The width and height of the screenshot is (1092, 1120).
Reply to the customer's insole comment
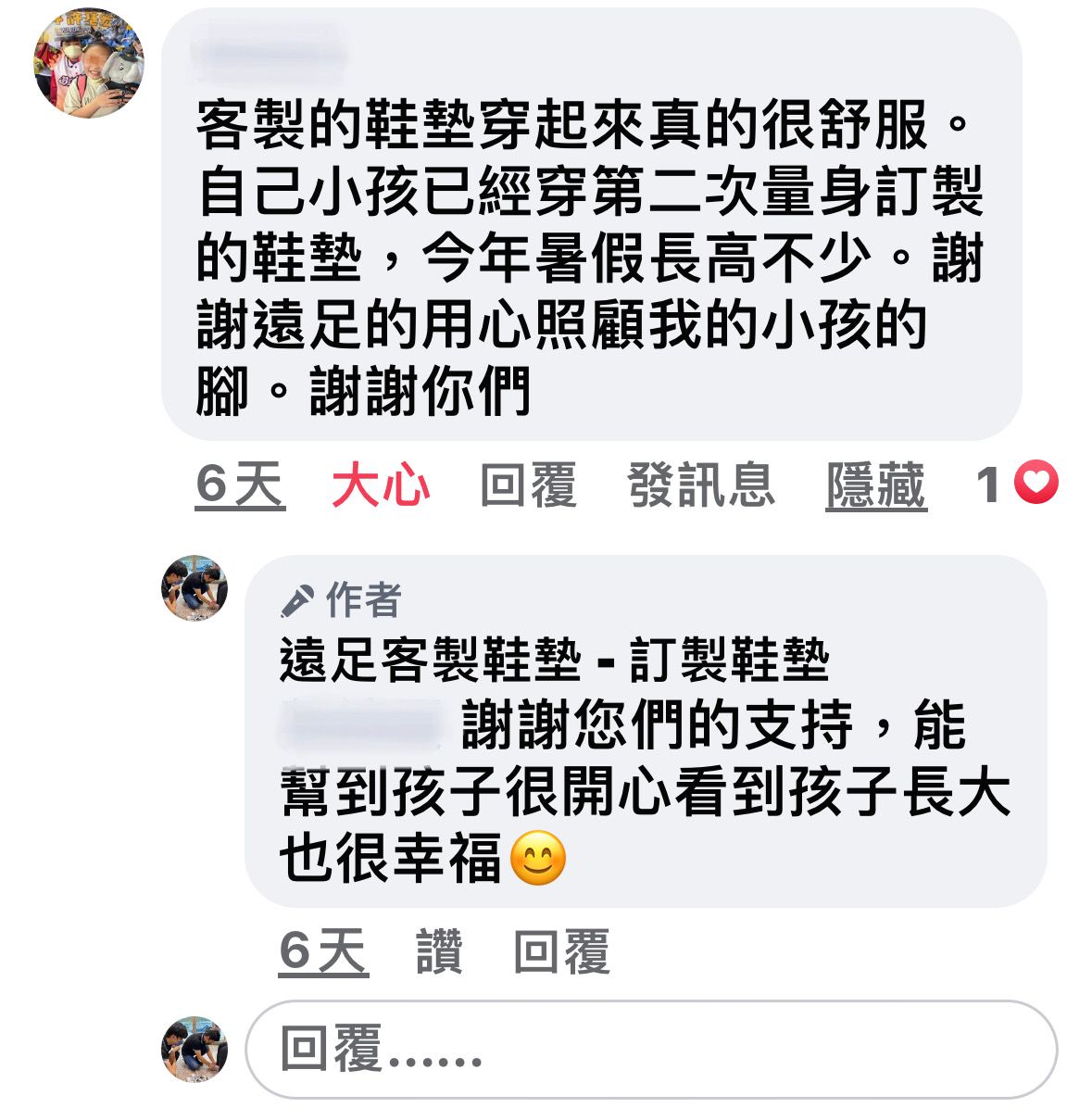pyautogui.click(x=528, y=485)
